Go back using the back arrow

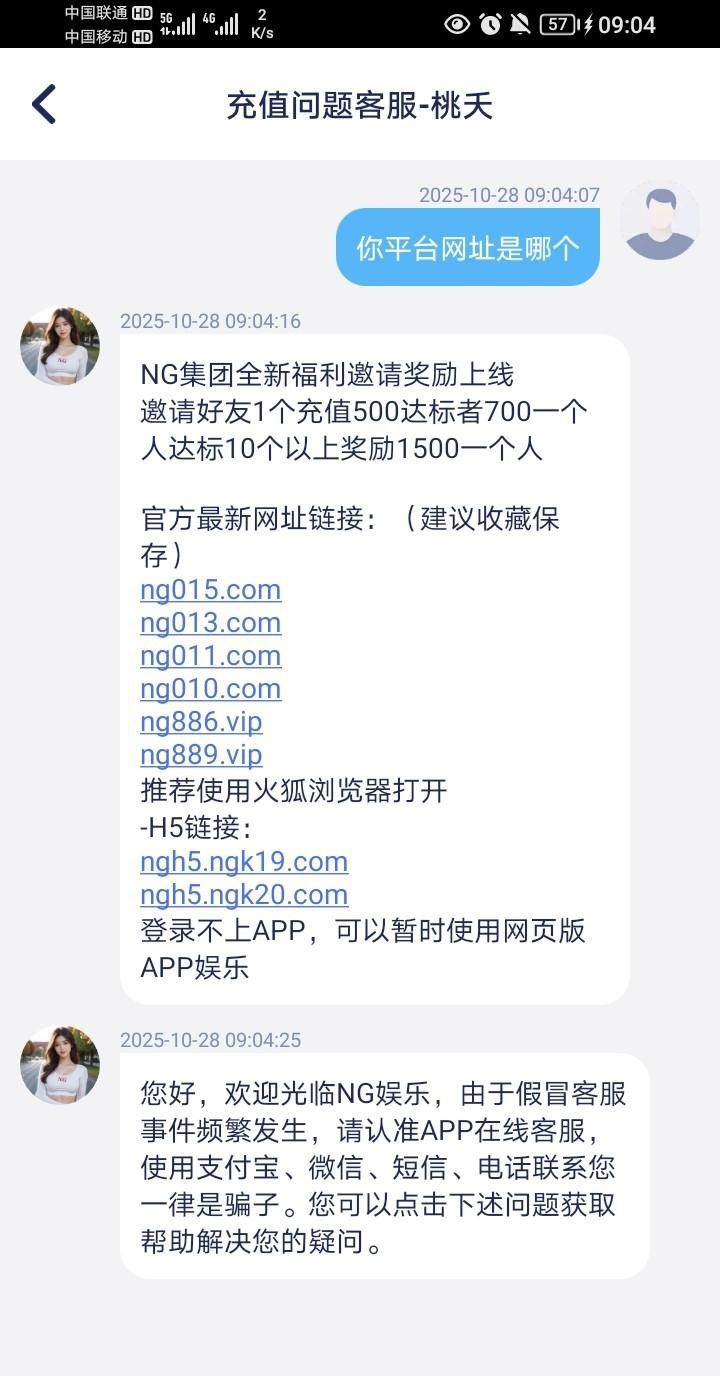[43, 104]
